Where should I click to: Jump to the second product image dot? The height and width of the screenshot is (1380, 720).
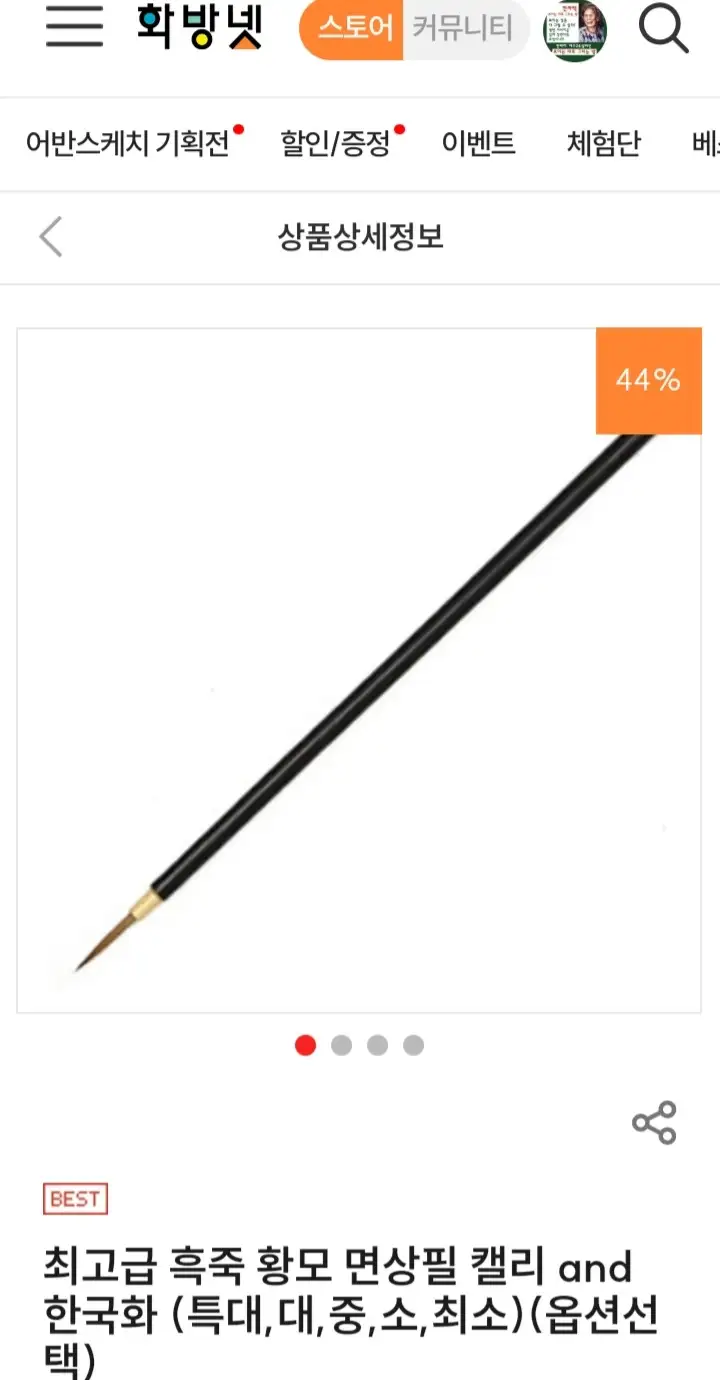click(x=341, y=1045)
